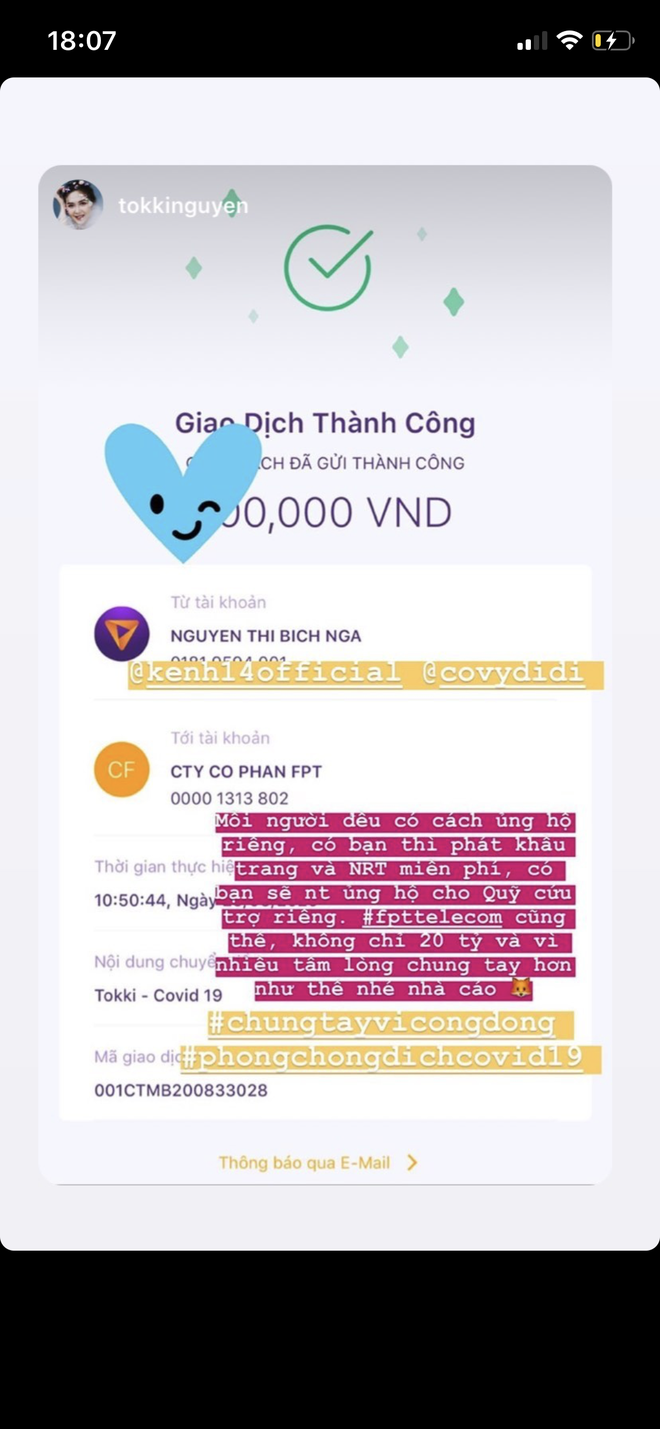Screen dimensions: 660x1429
Task: Open tokkinguyen's reshared story
Action: pyautogui.click(x=182, y=206)
